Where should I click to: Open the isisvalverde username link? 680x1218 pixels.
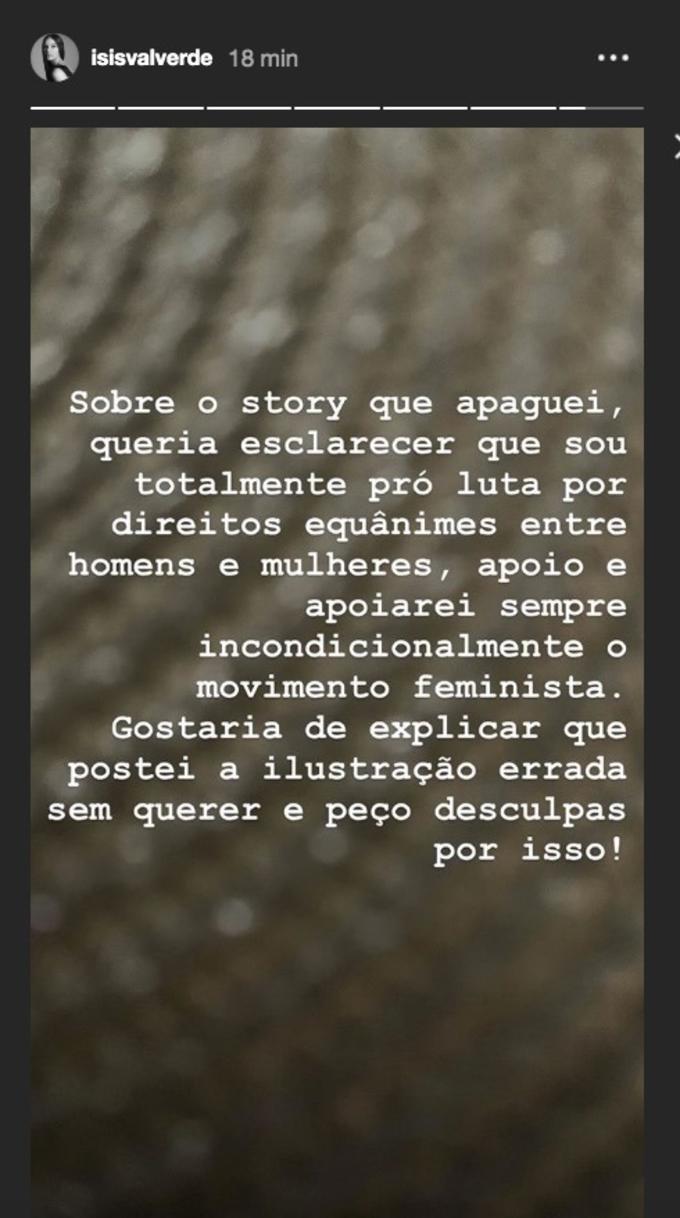(151, 58)
